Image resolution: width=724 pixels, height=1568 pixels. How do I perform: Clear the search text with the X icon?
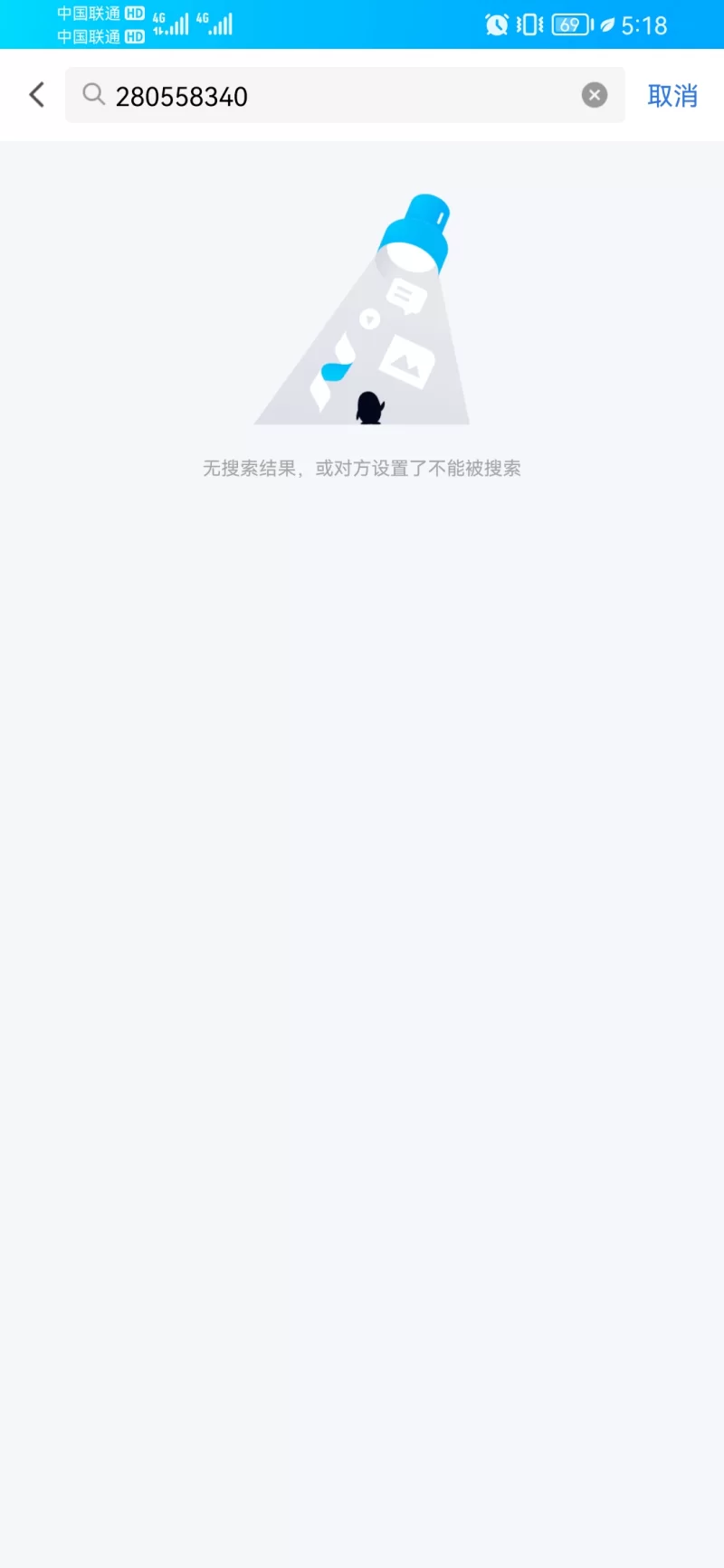[x=594, y=95]
